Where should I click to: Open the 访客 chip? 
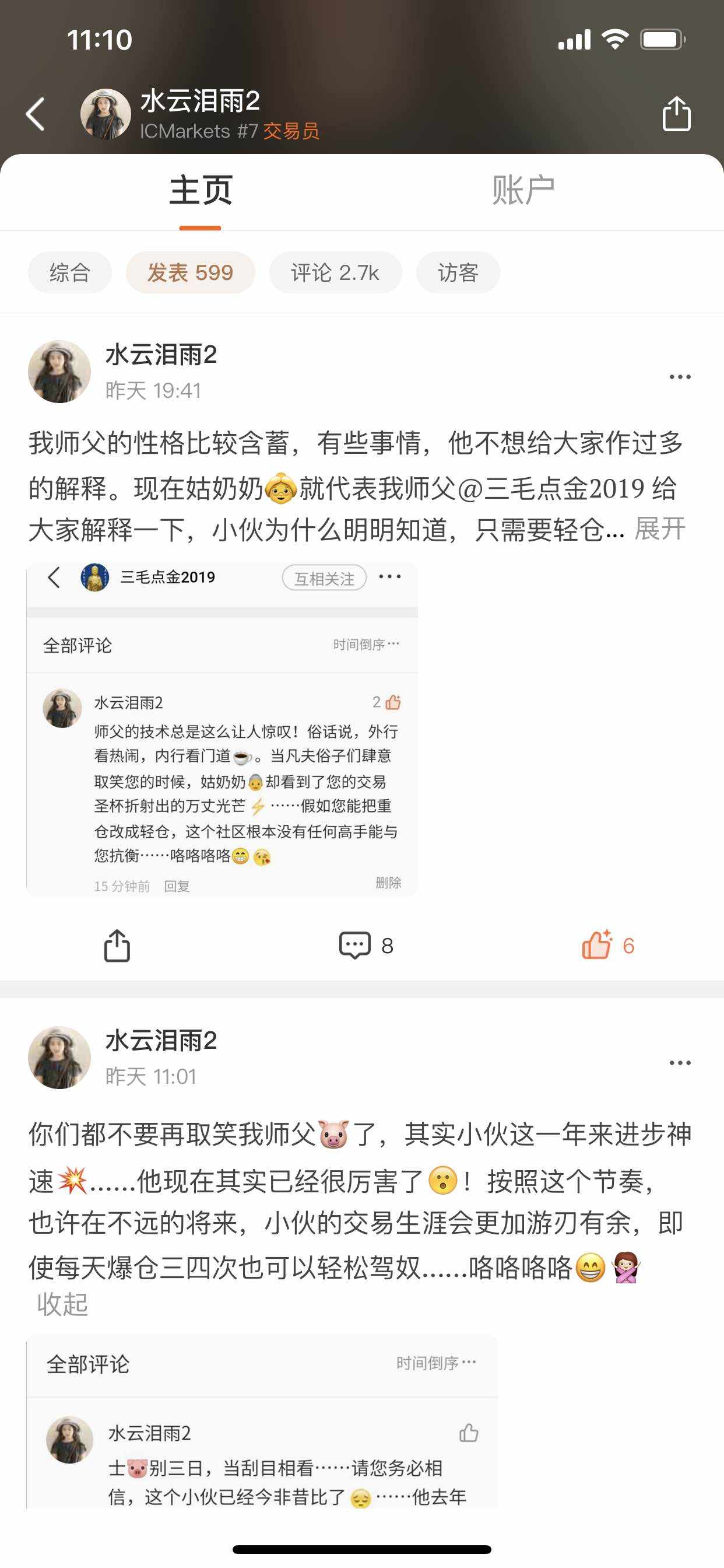tap(458, 272)
